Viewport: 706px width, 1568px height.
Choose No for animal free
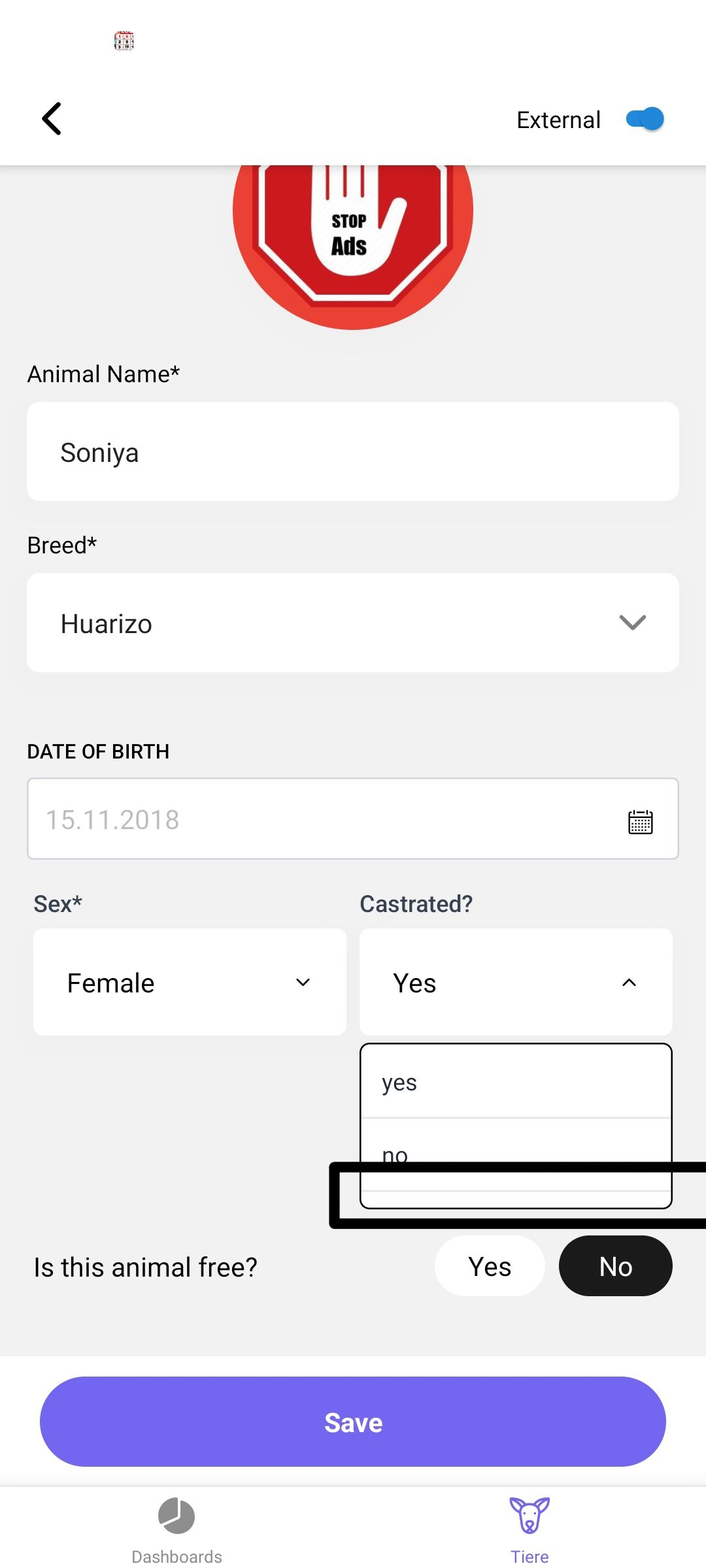click(x=616, y=1266)
